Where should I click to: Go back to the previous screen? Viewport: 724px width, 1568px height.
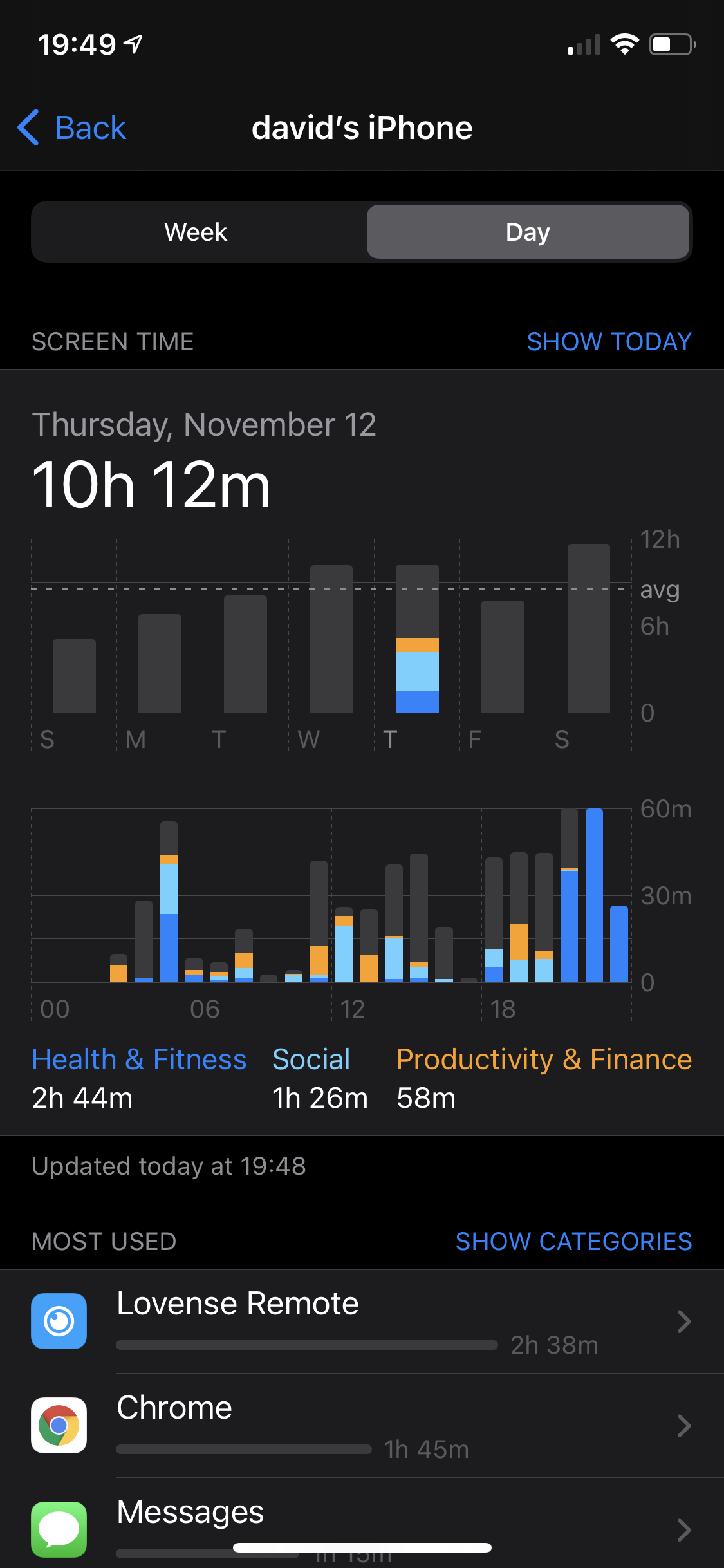click(x=72, y=127)
